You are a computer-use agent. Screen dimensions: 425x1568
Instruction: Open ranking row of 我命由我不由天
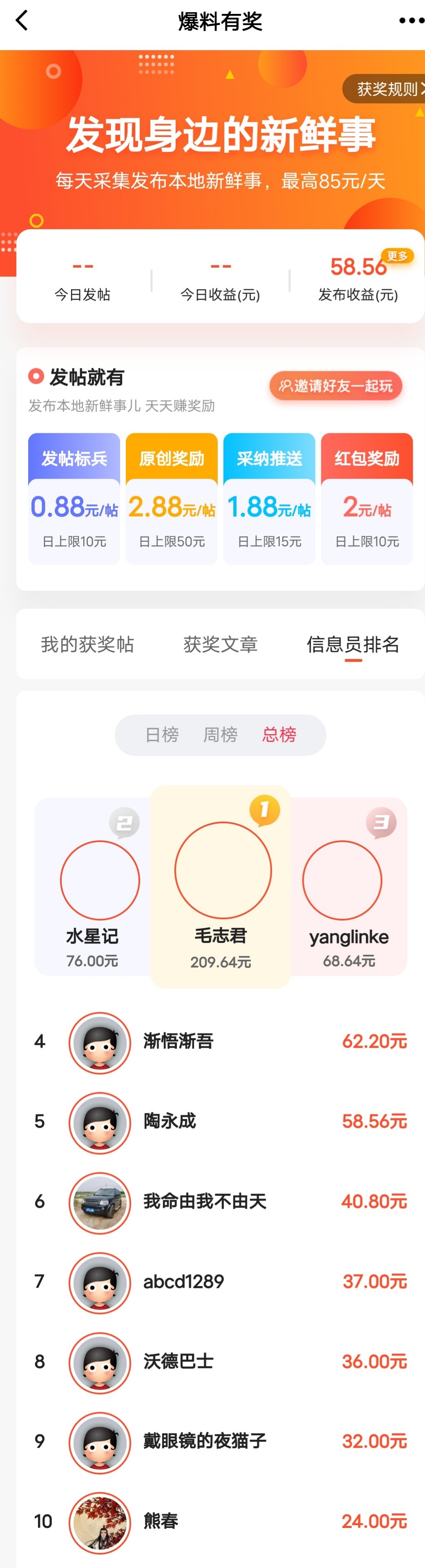[220, 1202]
